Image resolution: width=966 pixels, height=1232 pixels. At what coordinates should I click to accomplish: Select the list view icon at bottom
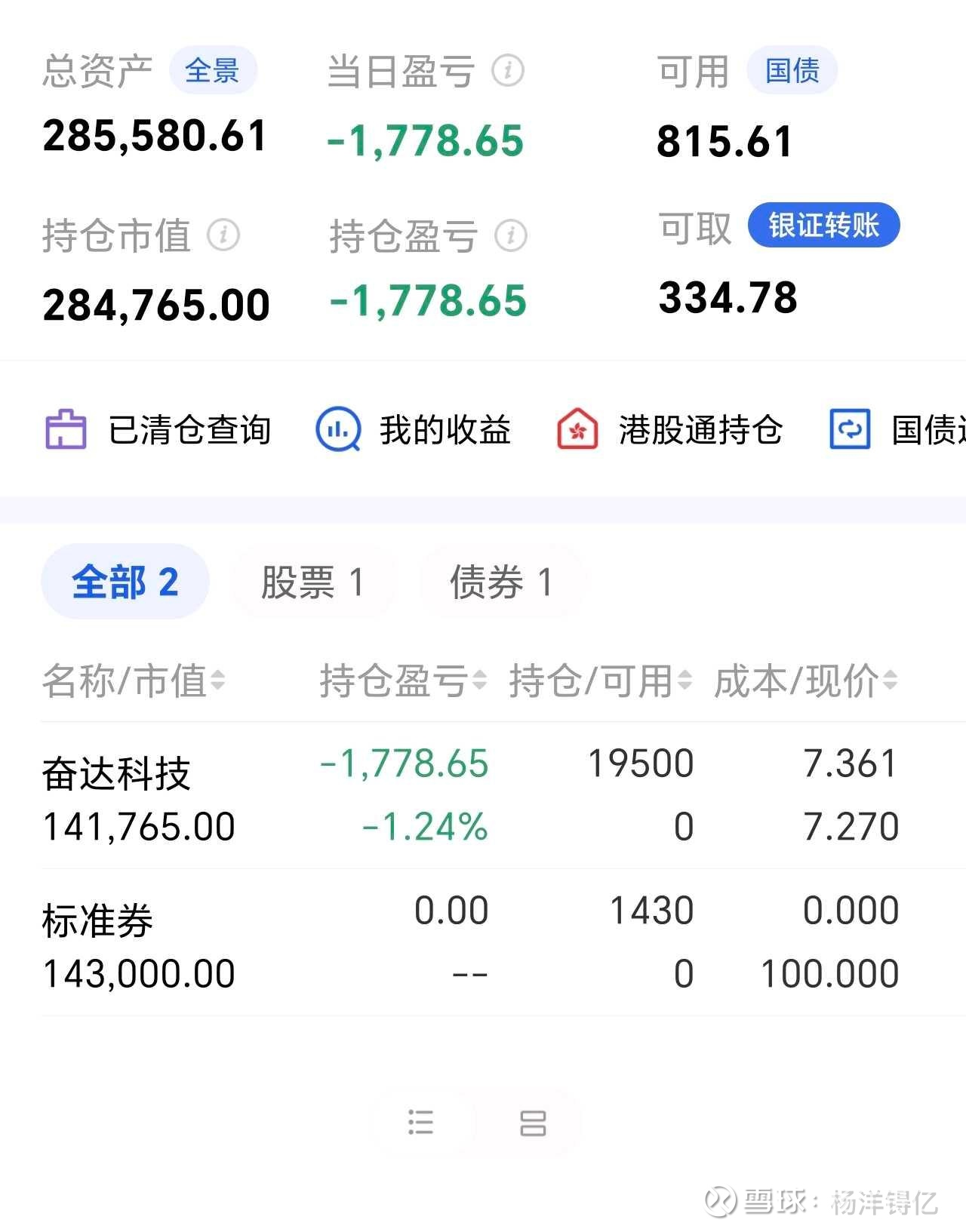coord(420,1123)
